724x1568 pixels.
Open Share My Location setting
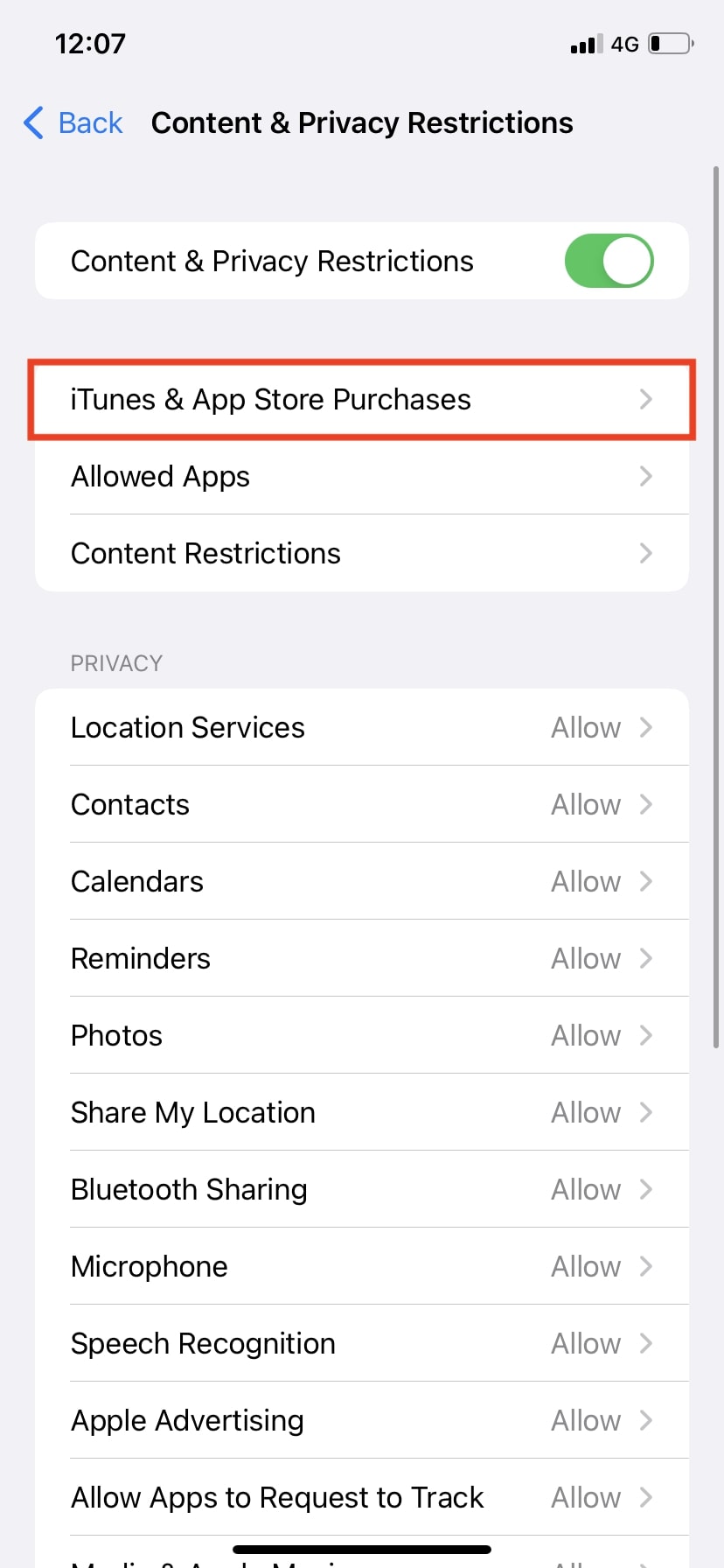362,1112
